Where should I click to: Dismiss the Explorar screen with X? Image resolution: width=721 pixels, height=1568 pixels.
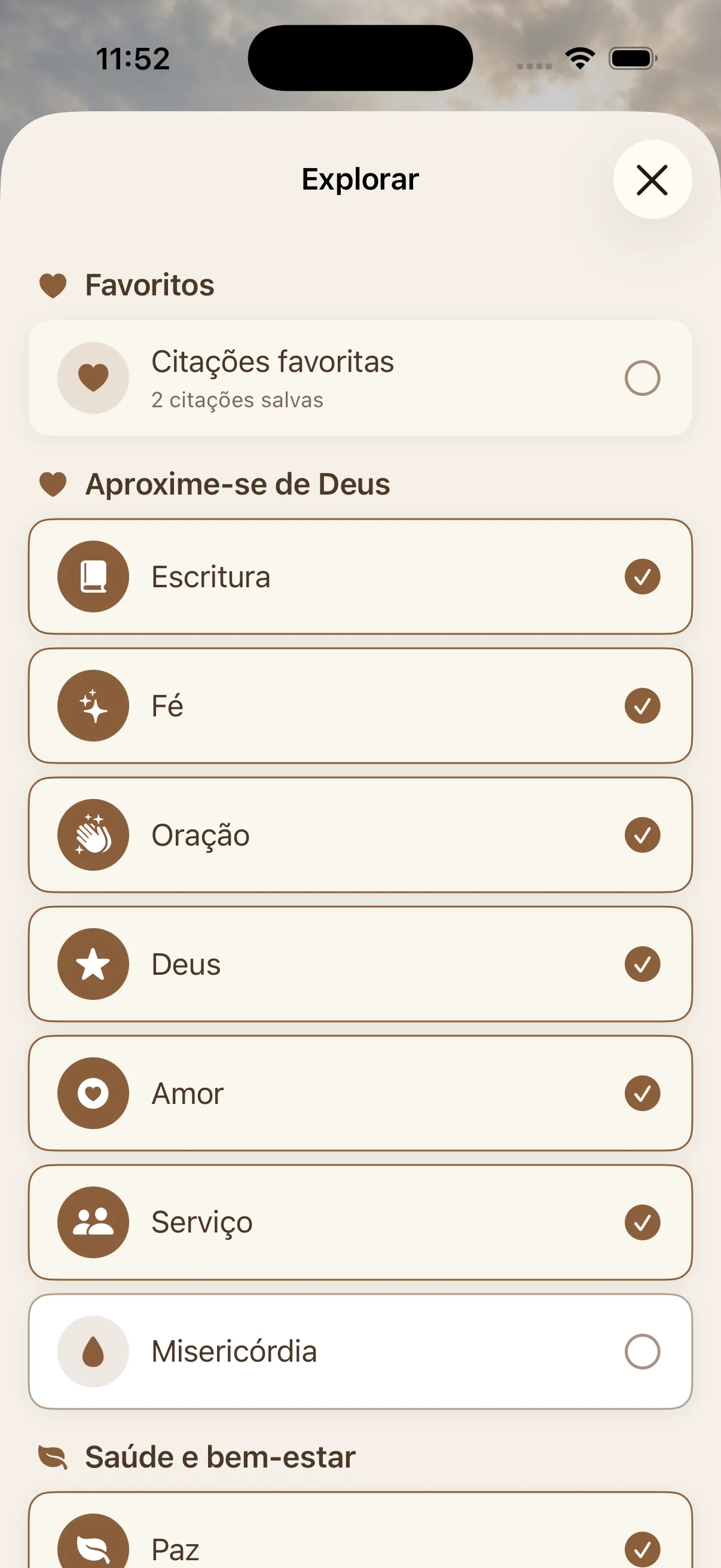(652, 180)
